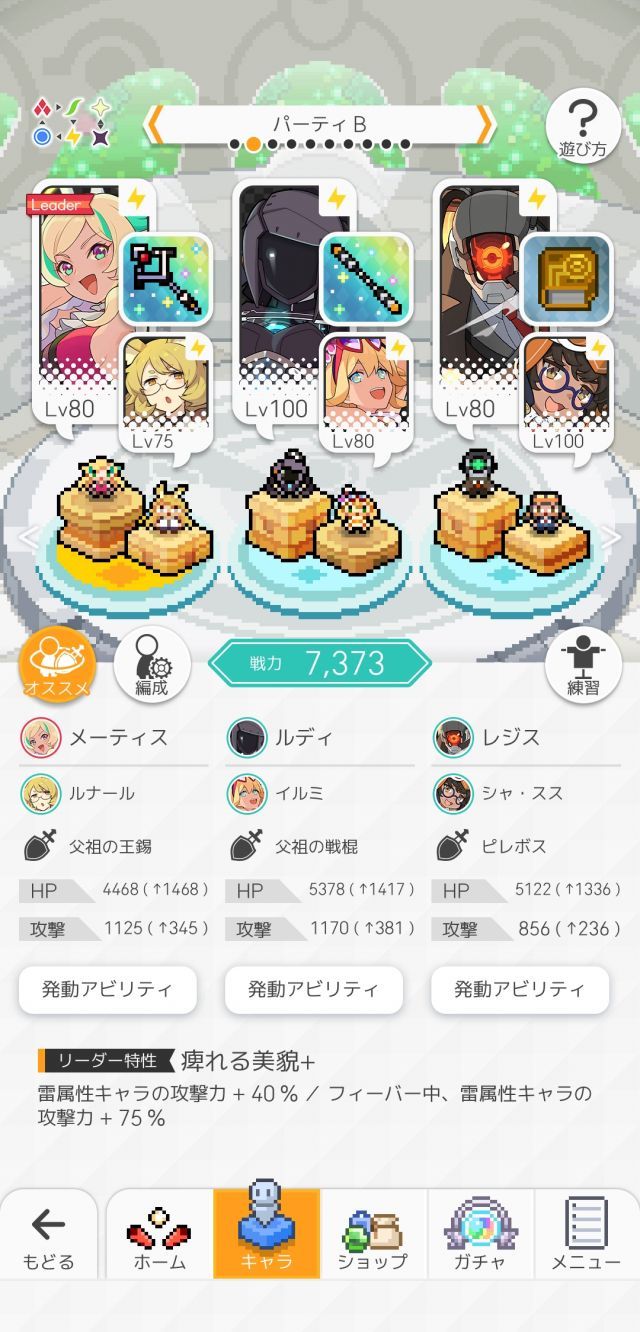Open レジス's book equipment slot

pyautogui.click(x=566, y=279)
